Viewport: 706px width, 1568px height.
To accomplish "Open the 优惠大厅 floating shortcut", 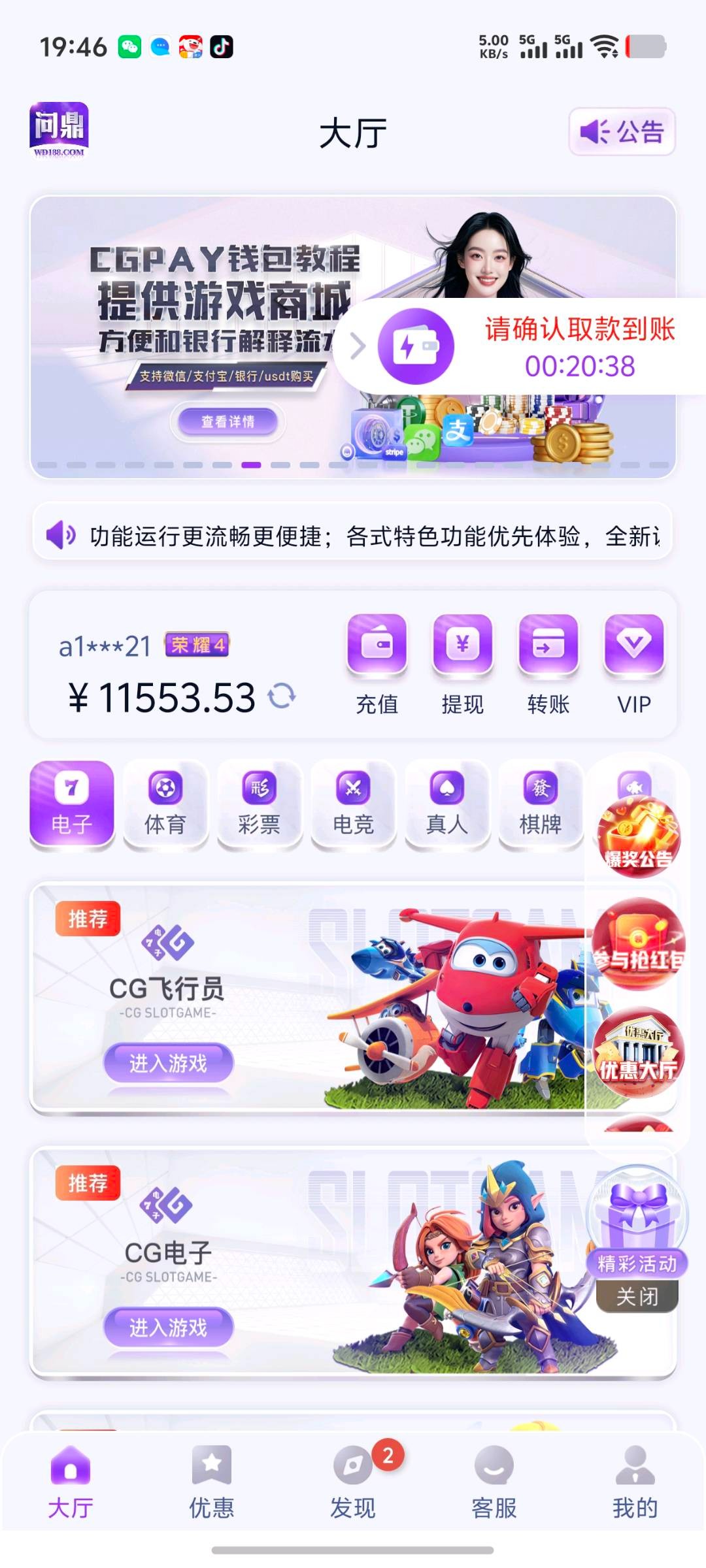I will point(638,1053).
